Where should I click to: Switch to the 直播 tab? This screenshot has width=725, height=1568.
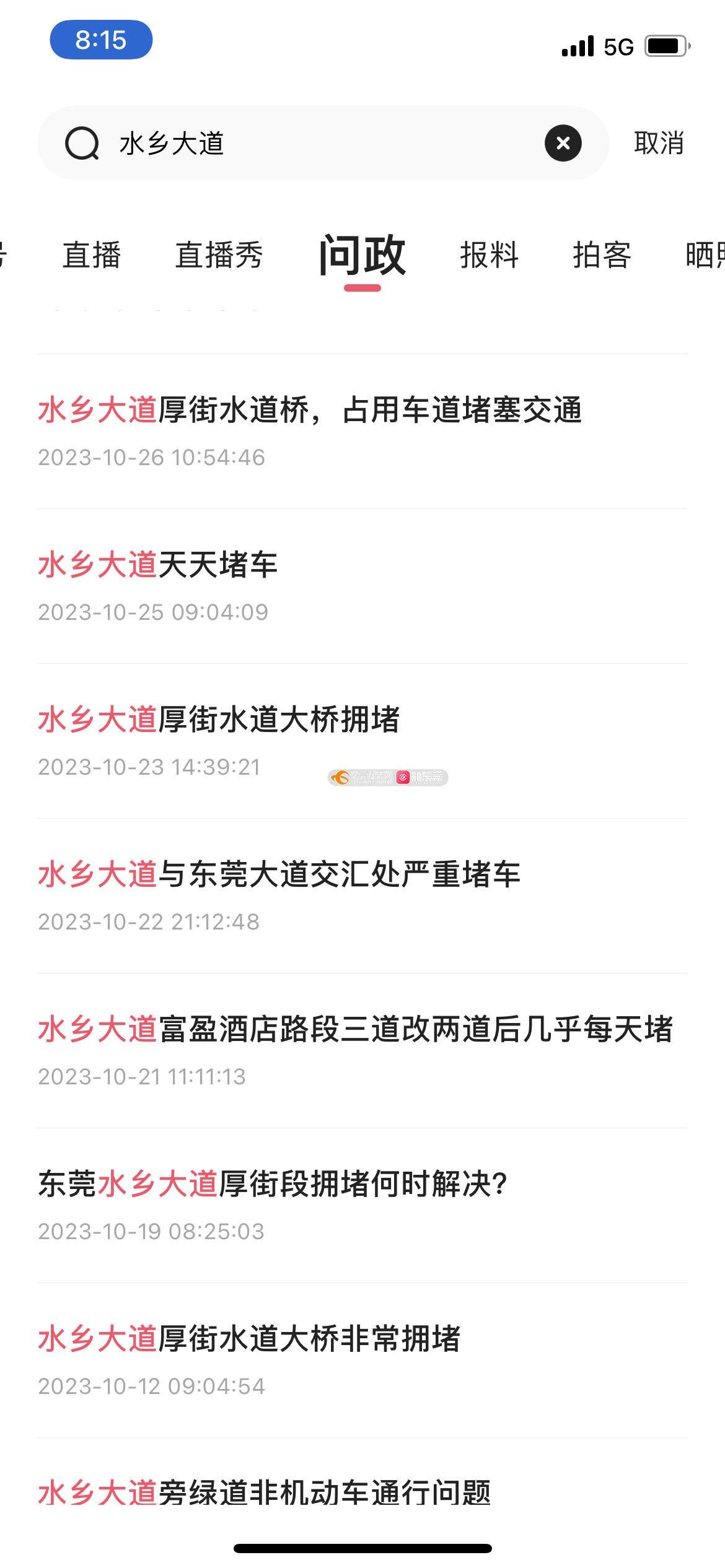coord(92,255)
